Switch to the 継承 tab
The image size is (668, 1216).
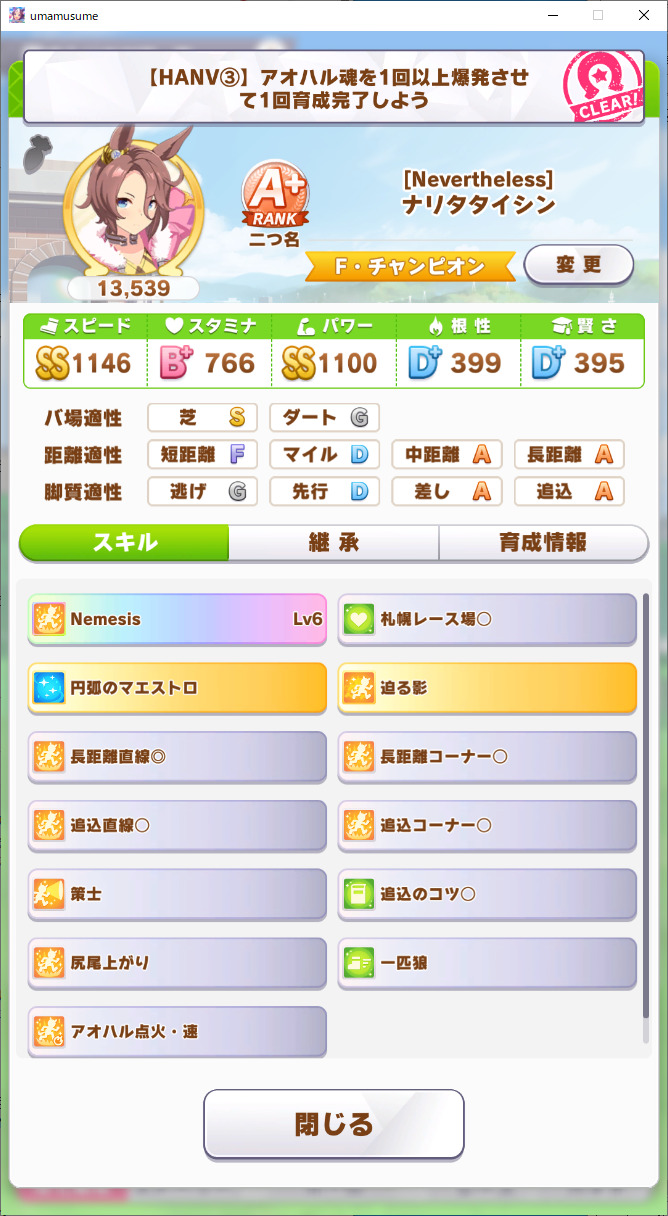tap(333, 543)
